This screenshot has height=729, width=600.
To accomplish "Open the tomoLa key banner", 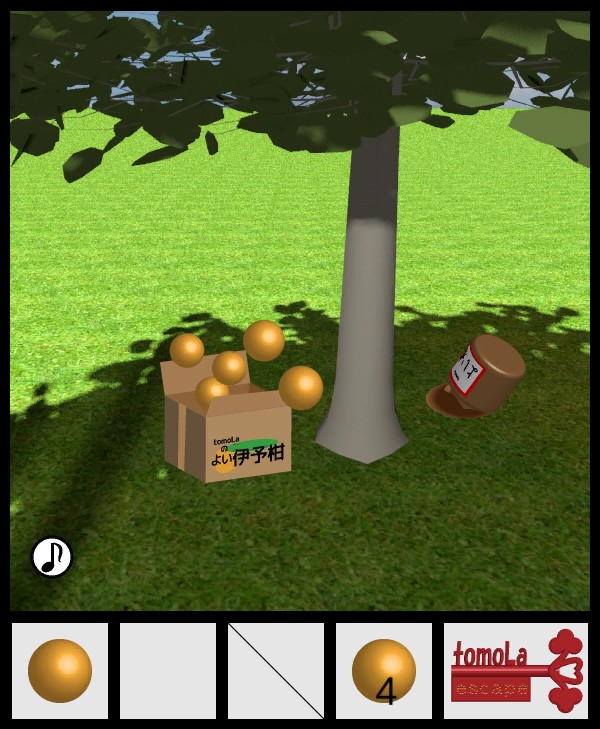I will point(516,671).
